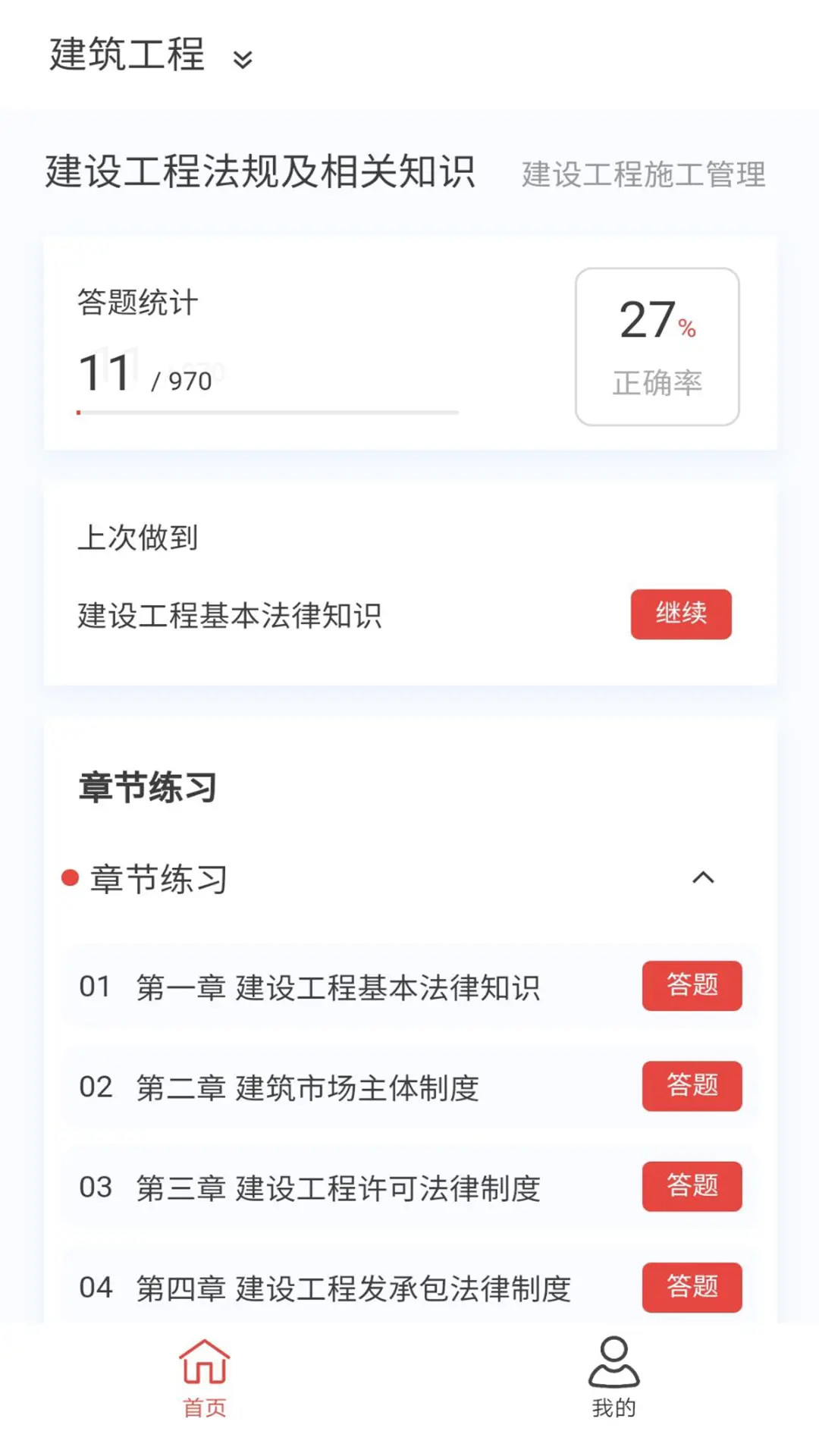Click 答题 beside 第二章 建筑市场主体制度
Image resolution: width=819 pixels, height=1456 pixels.
[x=692, y=1087]
